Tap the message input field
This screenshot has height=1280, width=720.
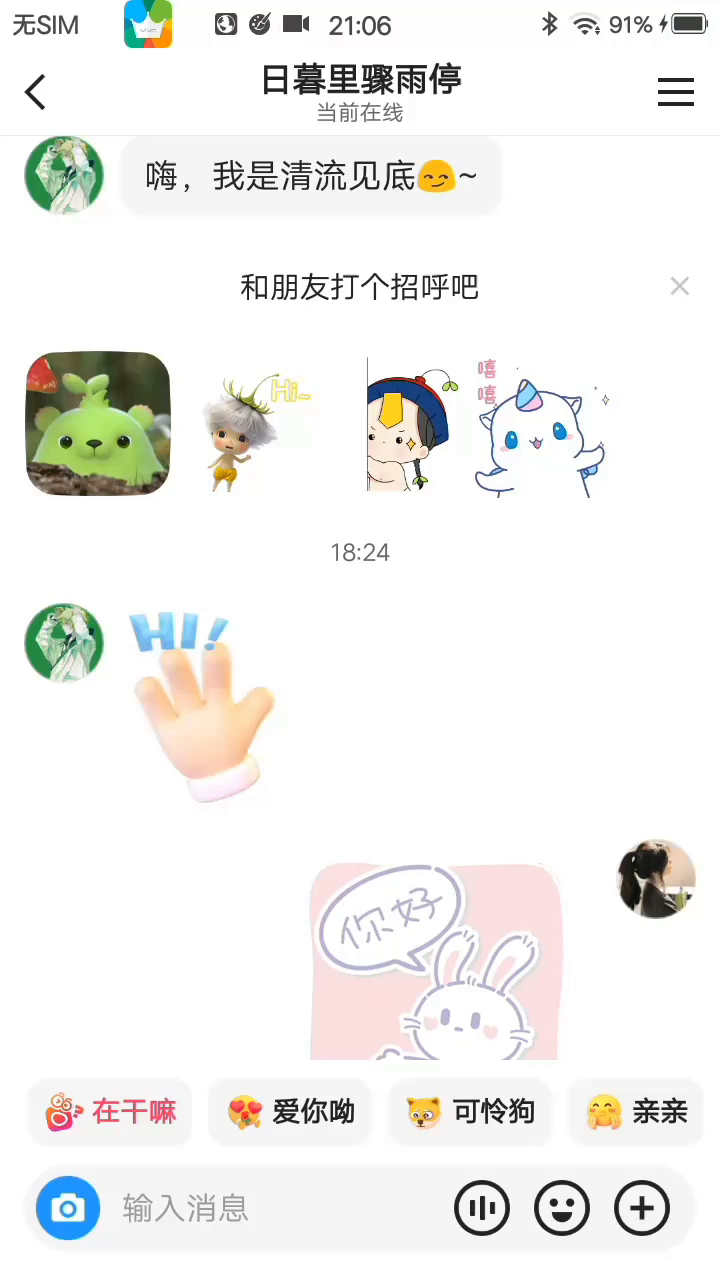tap(280, 1208)
